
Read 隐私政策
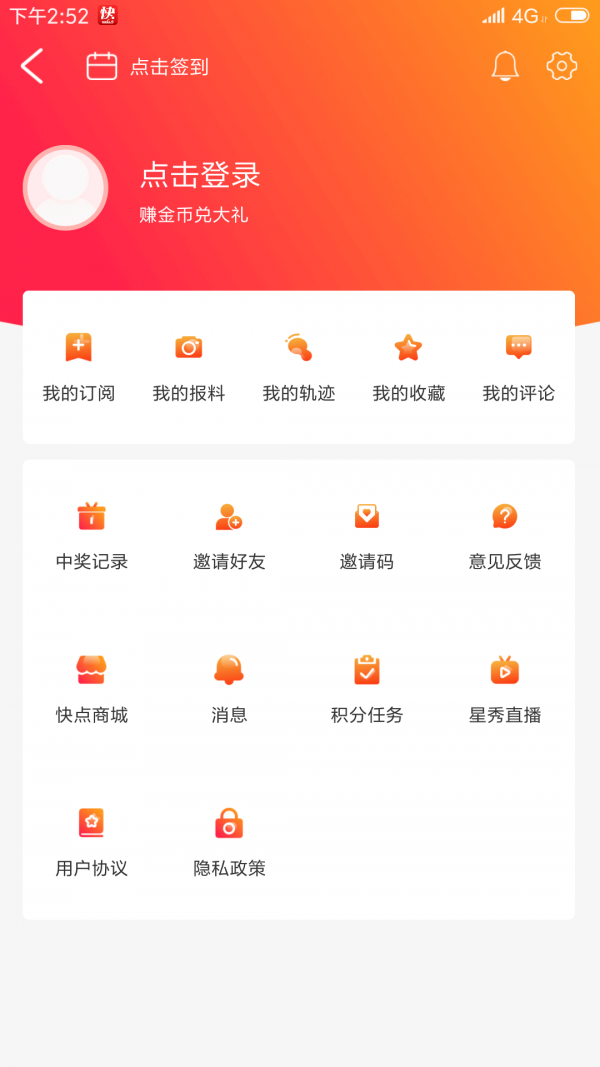point(229,841)
